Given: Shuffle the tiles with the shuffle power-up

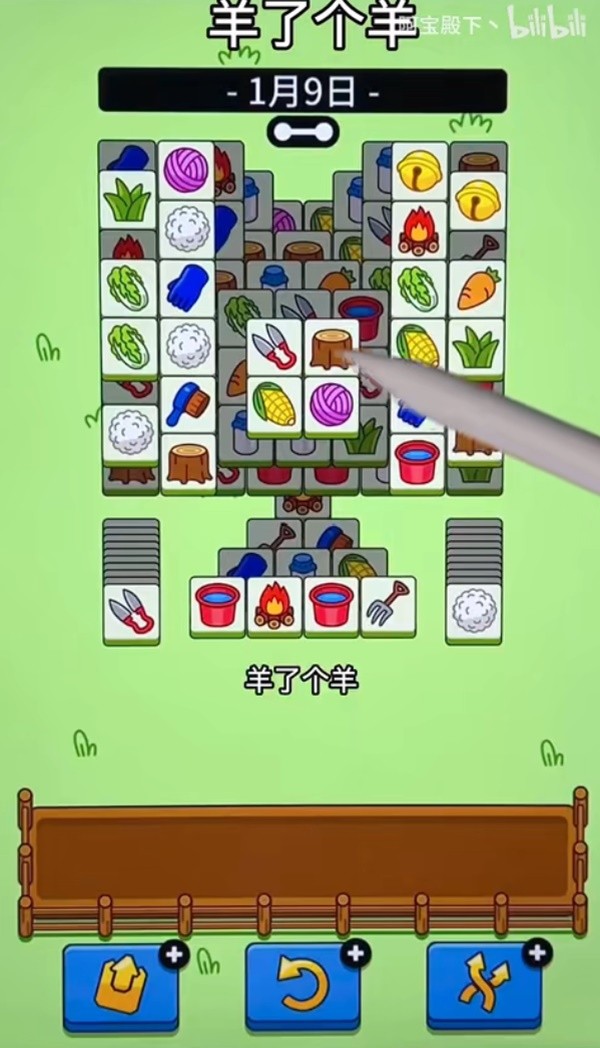Looking at the screenshot, I should [x=485, y=985].
